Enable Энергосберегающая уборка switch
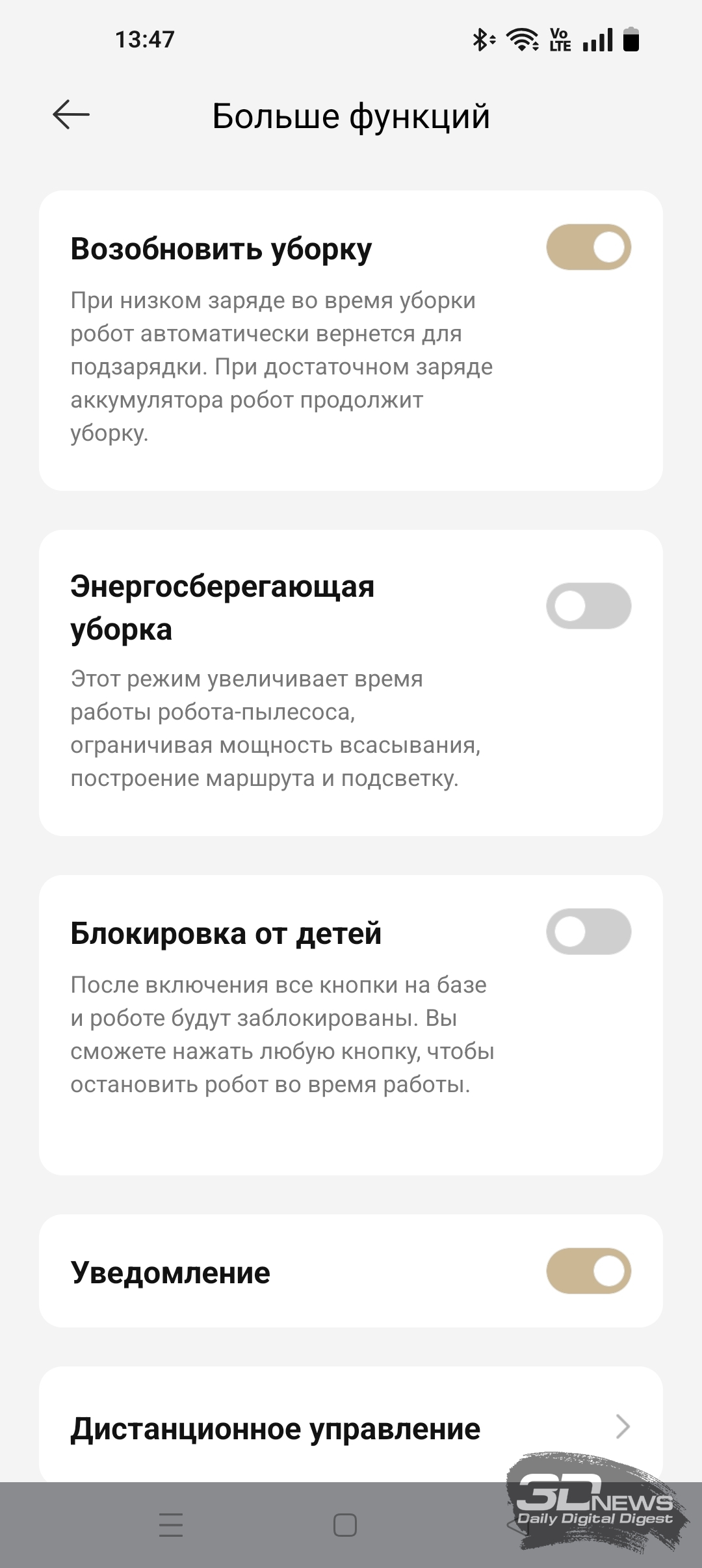Image resolution: width=702 pixels, height=1568 pixels. click(x=588, y=606)
